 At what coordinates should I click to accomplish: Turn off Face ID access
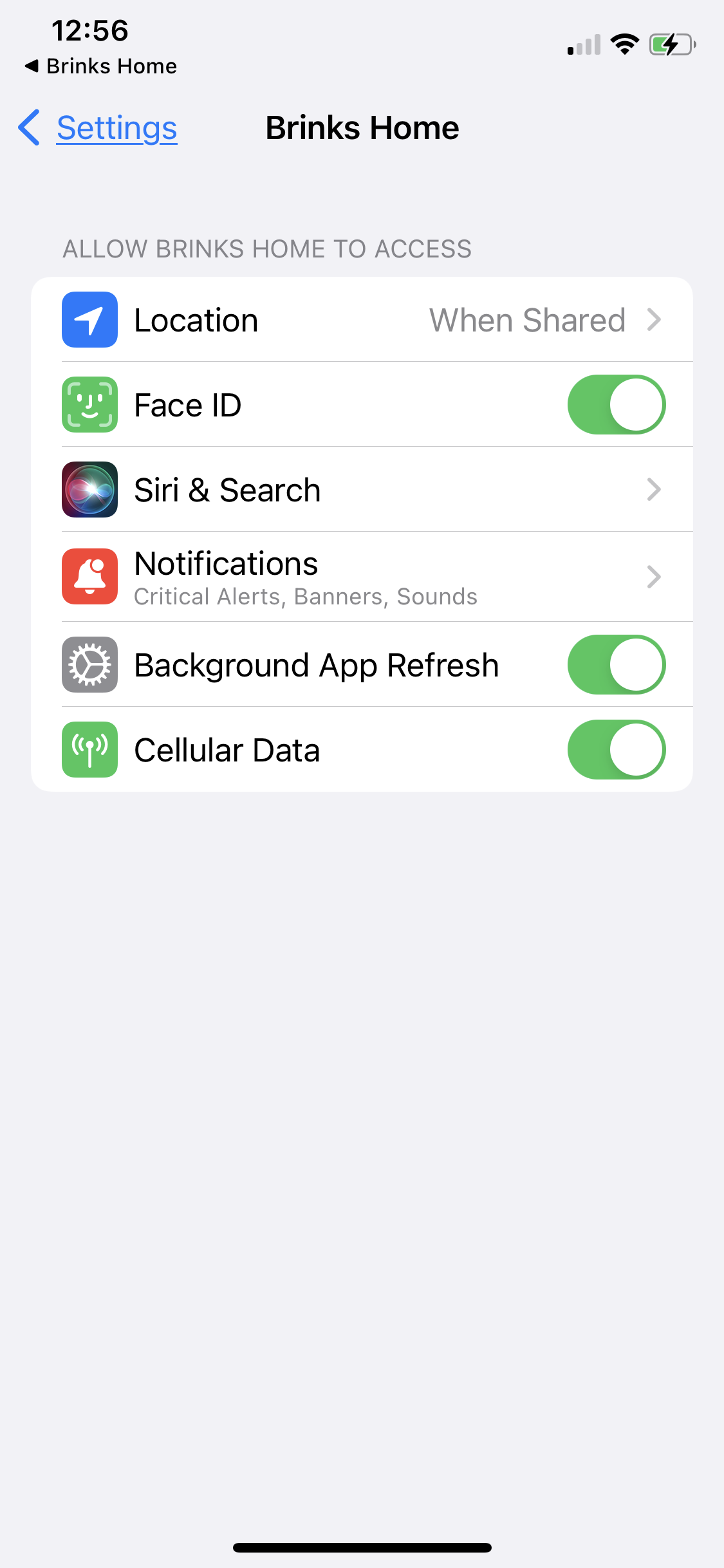click(x=616, y=405)
